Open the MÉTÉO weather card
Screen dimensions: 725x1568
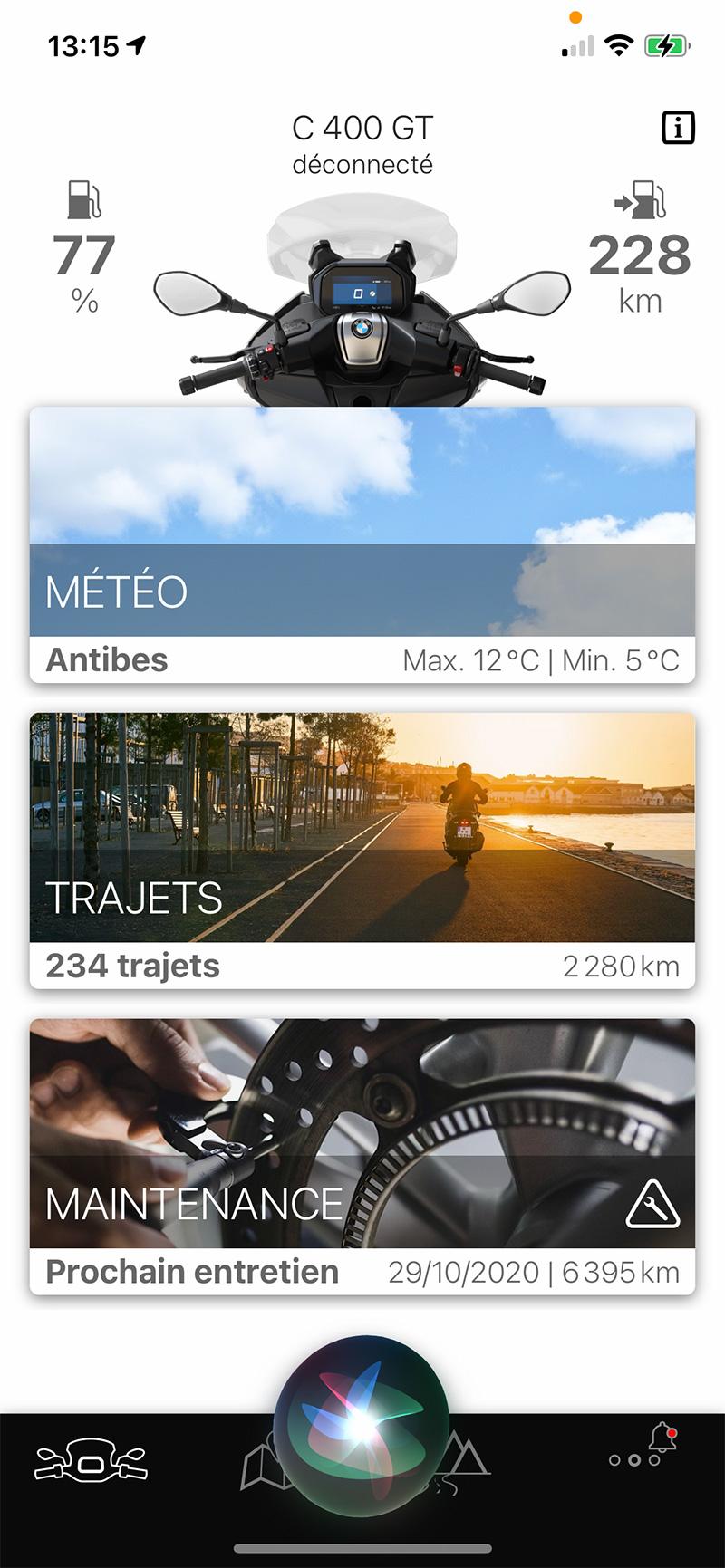(362, 542)
